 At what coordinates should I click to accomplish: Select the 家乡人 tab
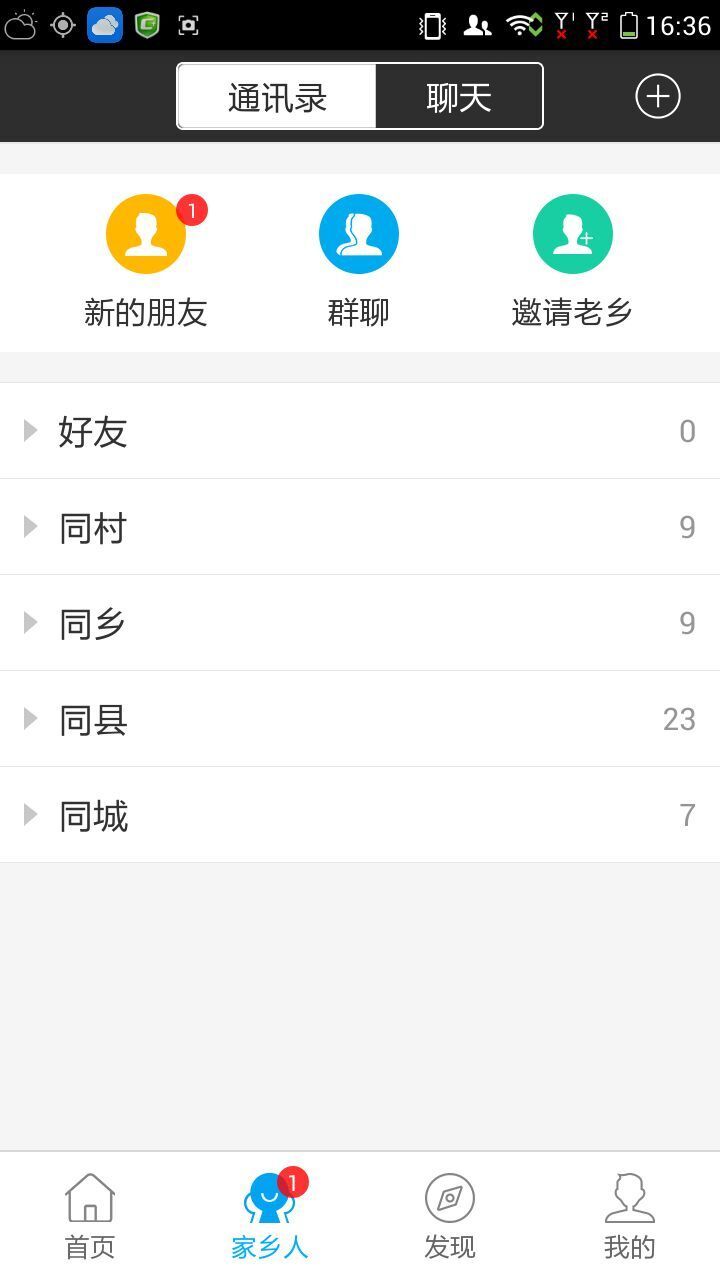(270, 1216)
